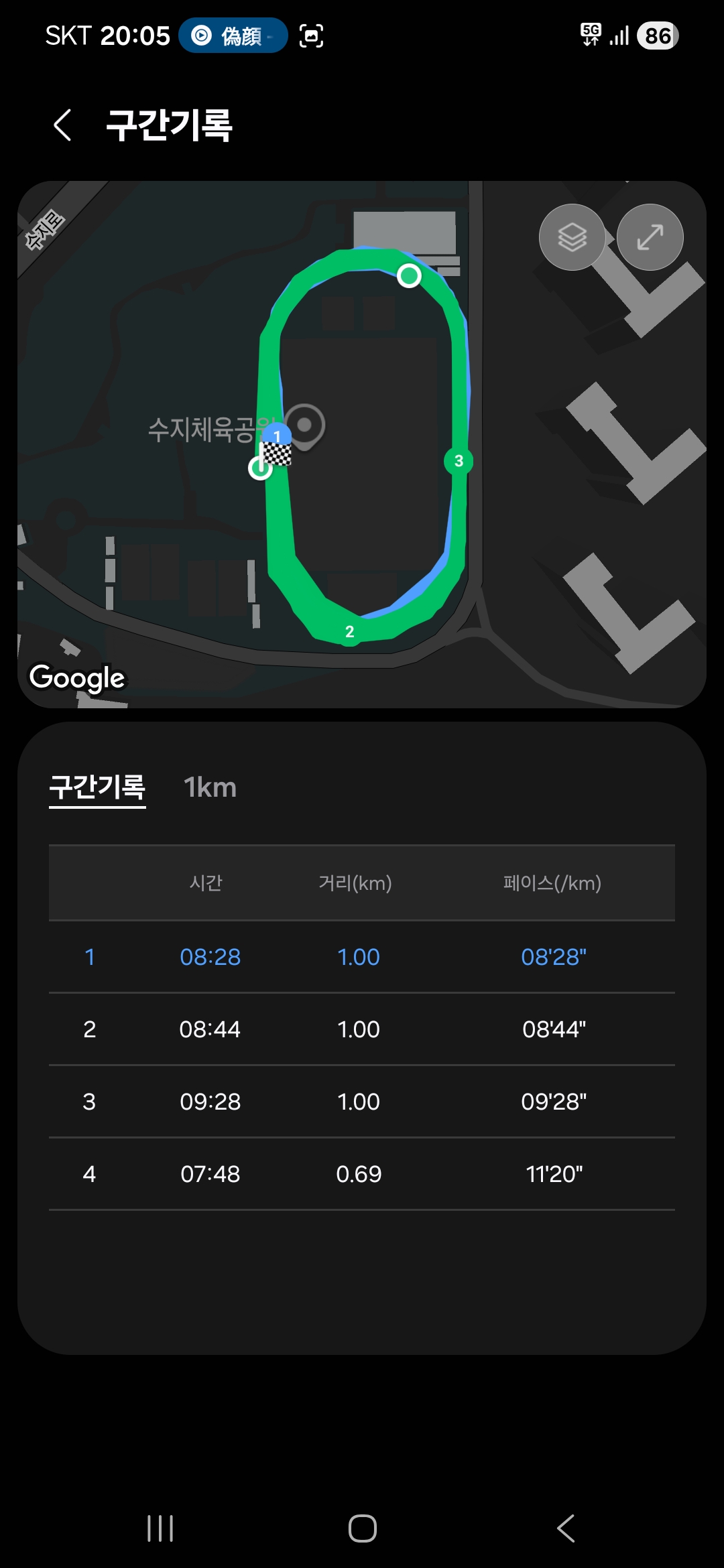Switch to the 1km tab
This screenshot has height=1568, width=724.
pos(210,787)
